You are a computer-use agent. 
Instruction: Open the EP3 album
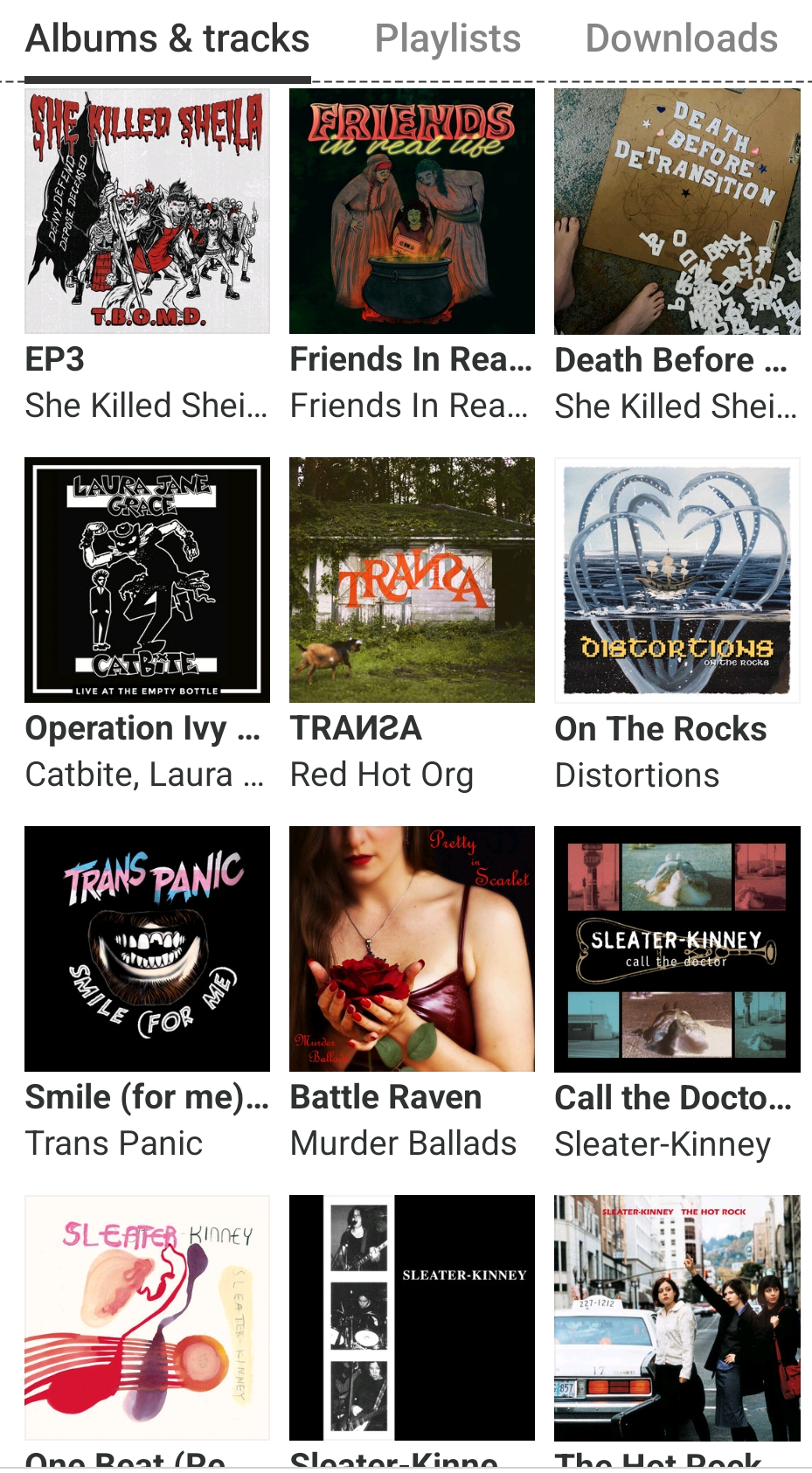(147, 212)
